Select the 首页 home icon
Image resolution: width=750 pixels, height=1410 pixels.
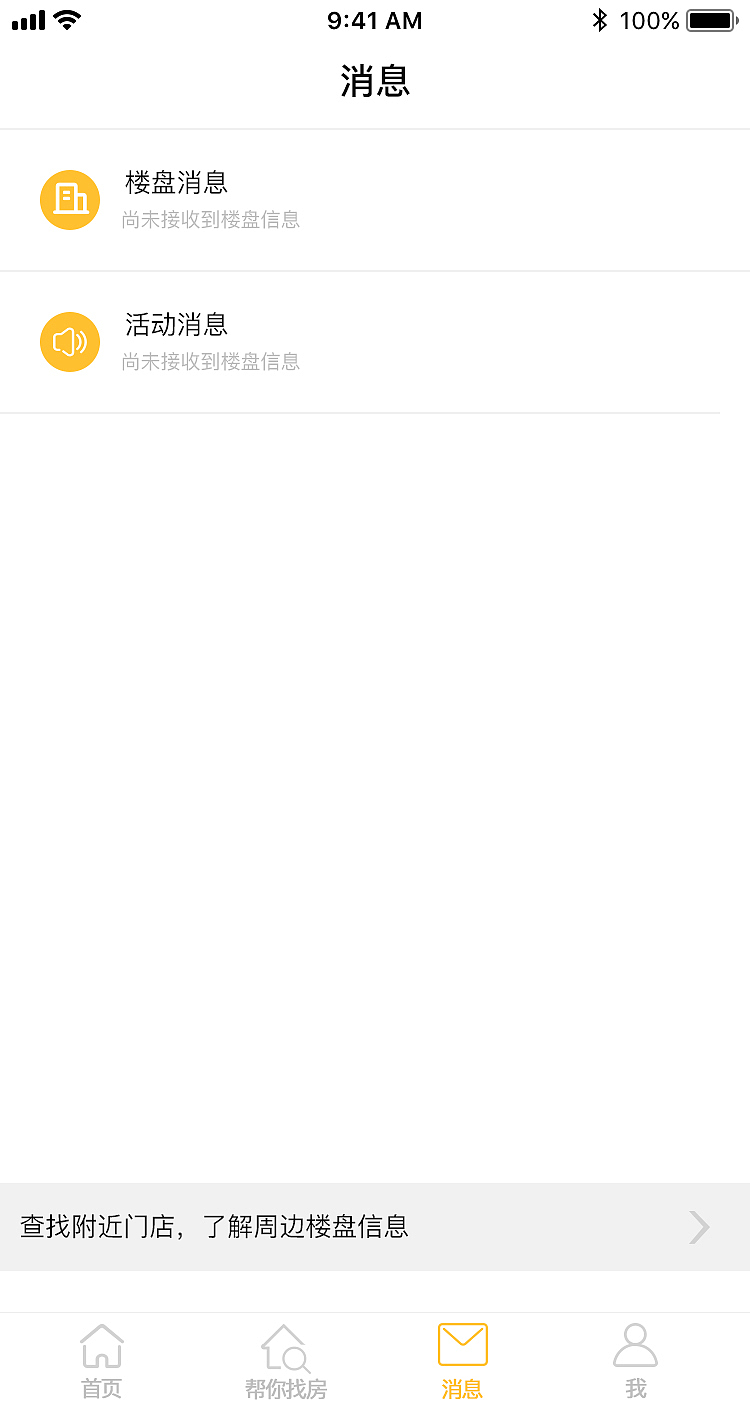point(101,1345)
